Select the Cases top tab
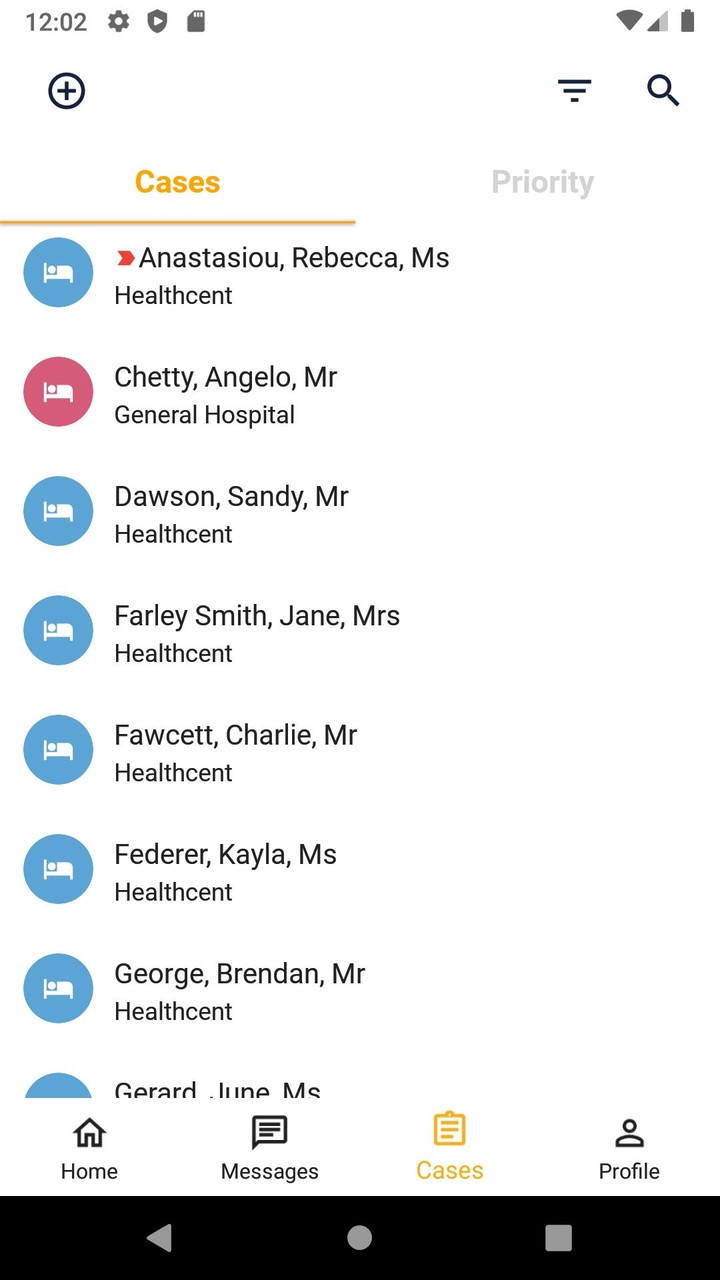 point(177,182)
